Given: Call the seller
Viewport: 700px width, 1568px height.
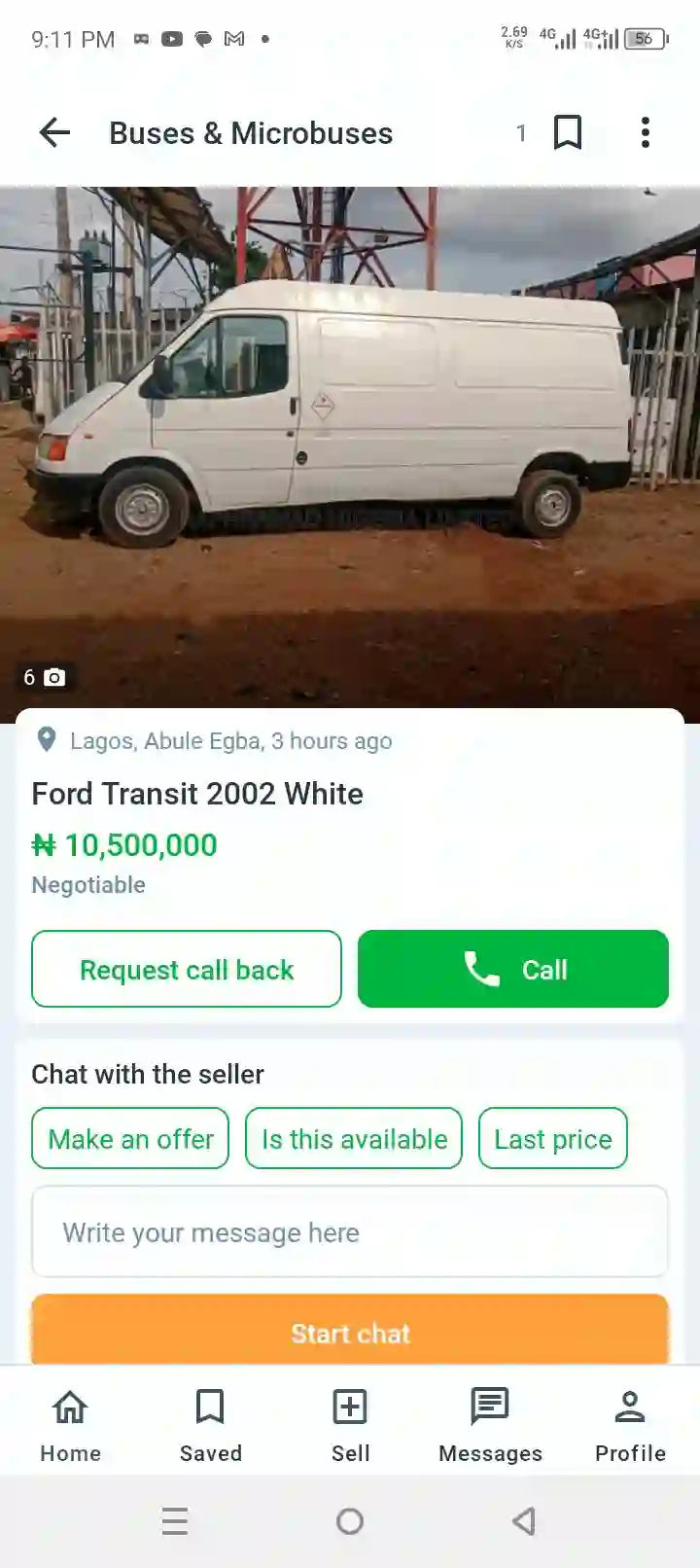Looking at the screenshot, I should (x=513, y=969).
